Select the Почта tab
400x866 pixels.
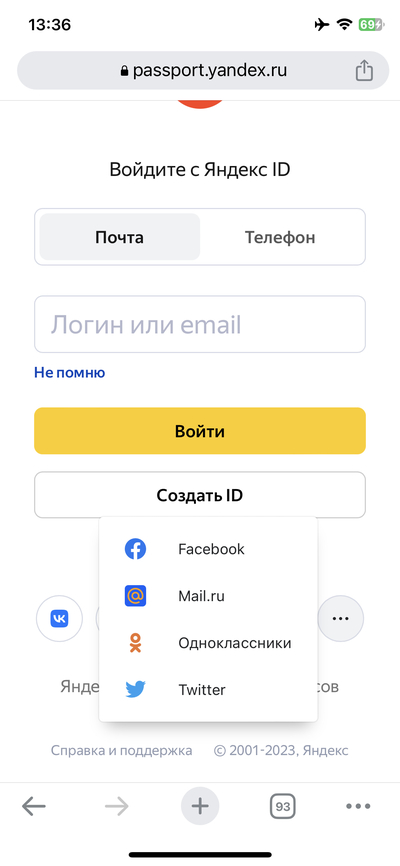point(119,237)
